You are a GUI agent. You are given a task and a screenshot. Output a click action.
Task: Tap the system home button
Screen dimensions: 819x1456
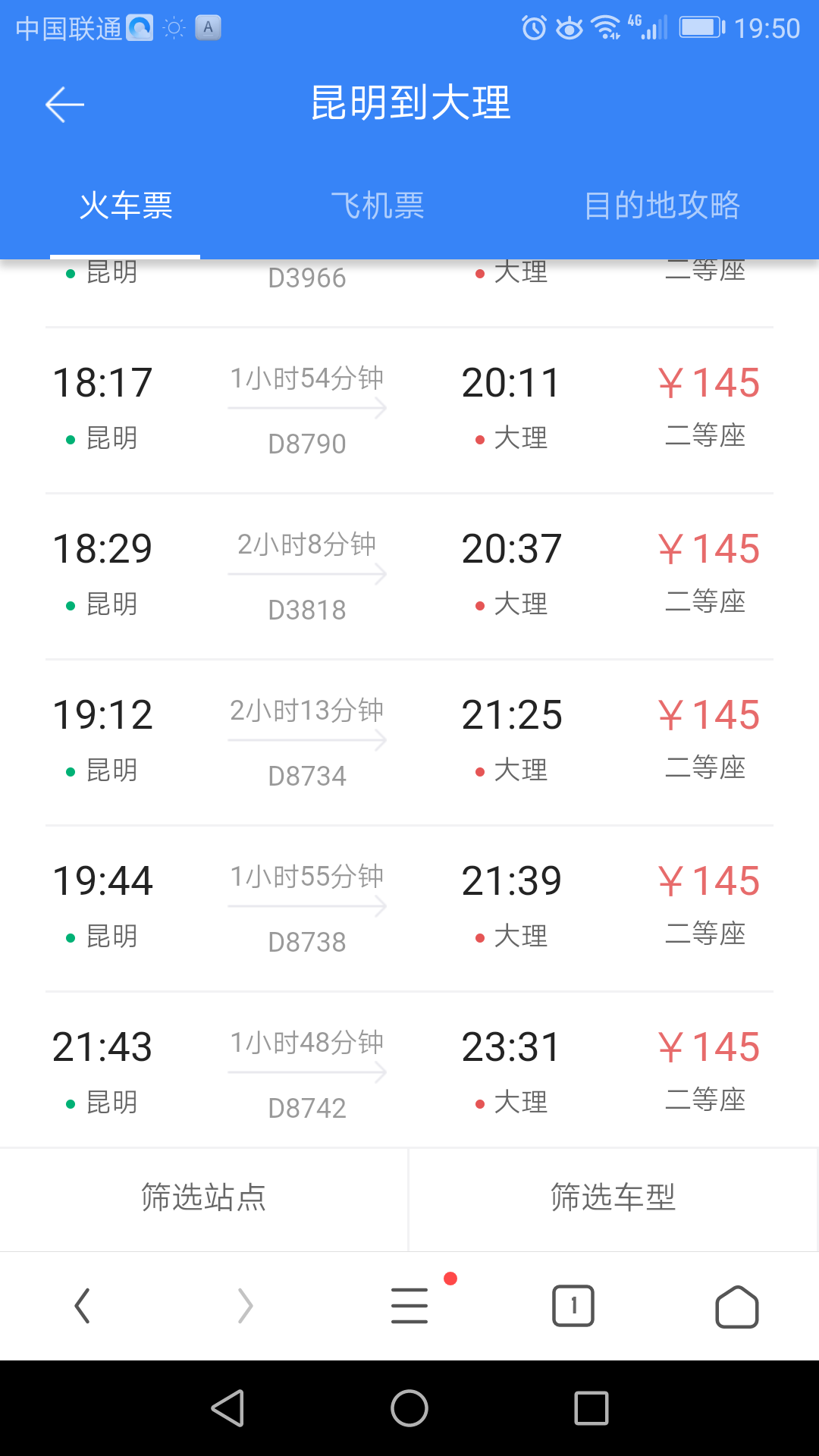tap(409, 1408)
